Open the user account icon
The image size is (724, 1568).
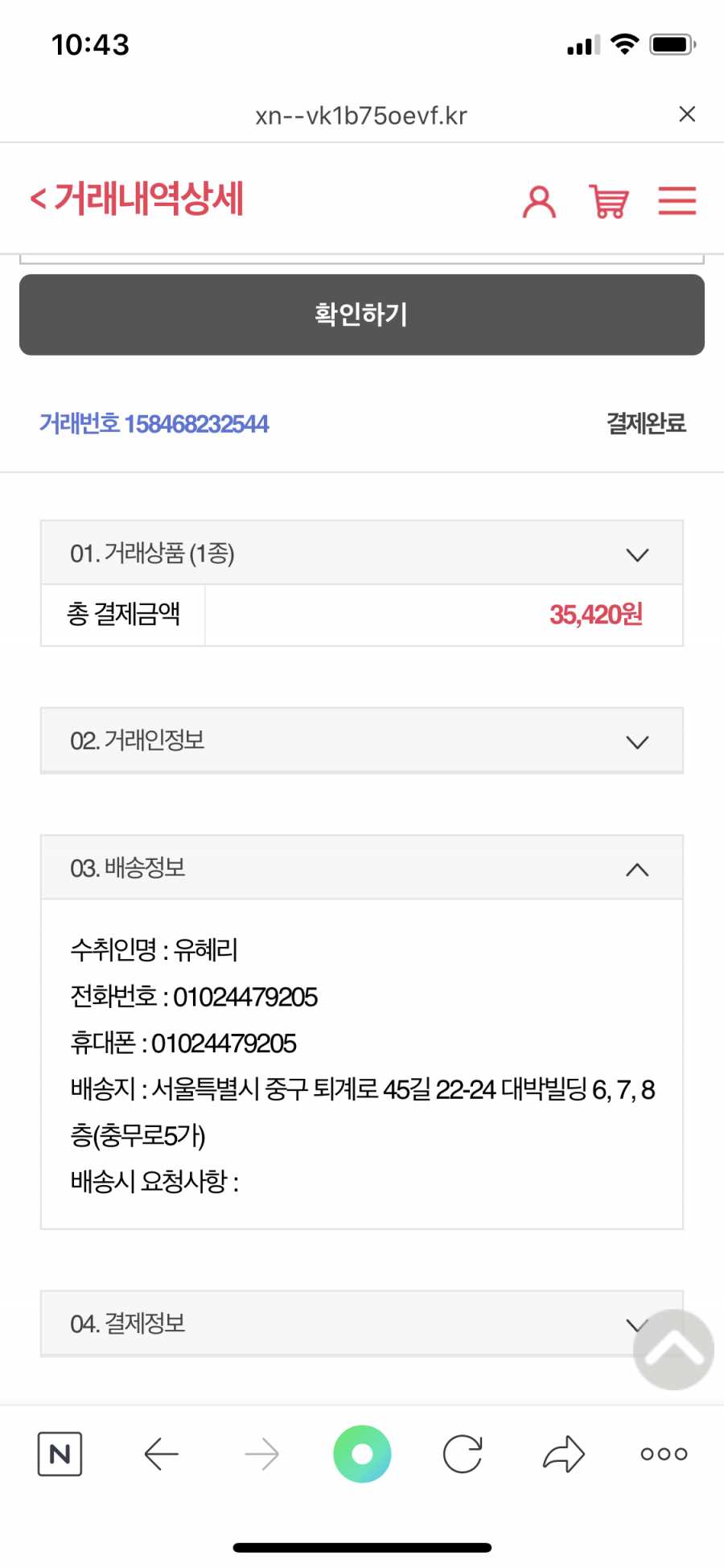click(x=539, y=201)
